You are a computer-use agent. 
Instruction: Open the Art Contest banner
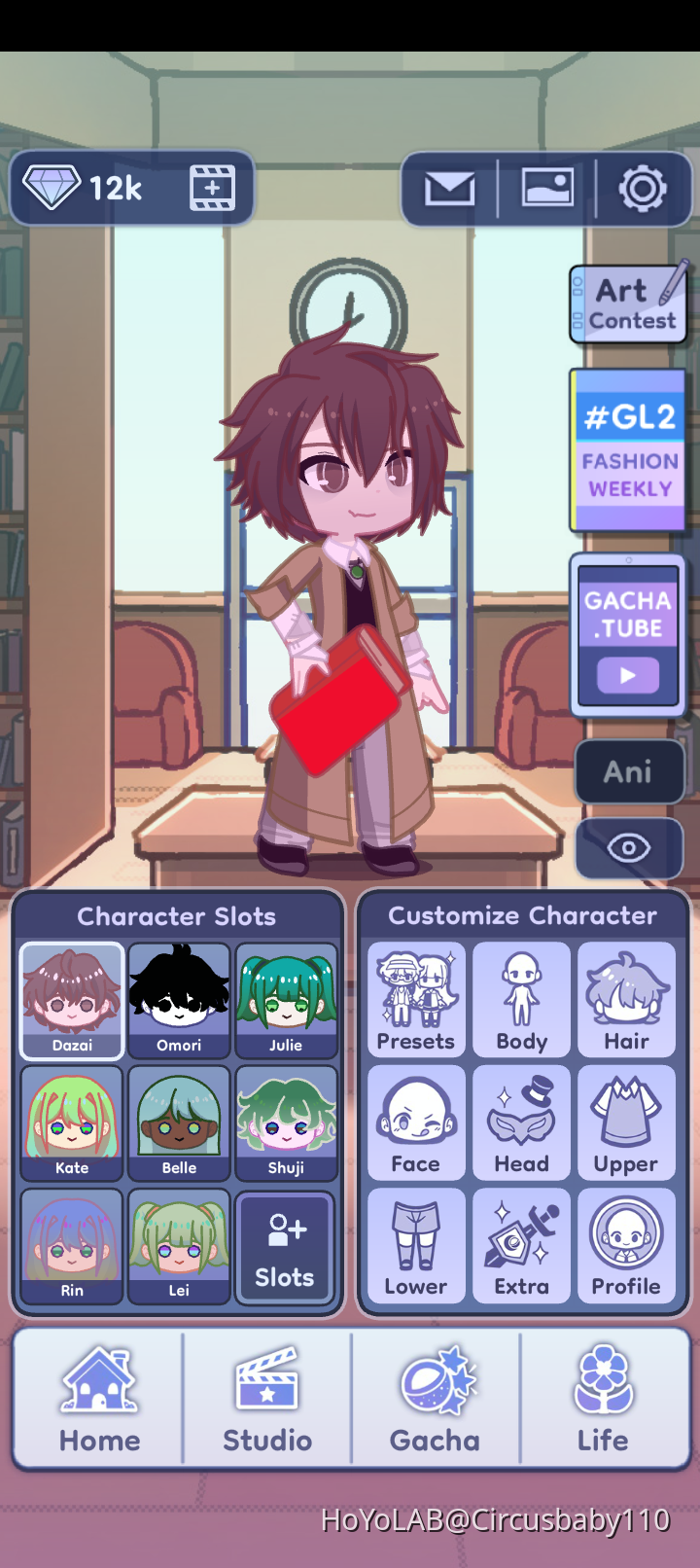pos(629,303)
